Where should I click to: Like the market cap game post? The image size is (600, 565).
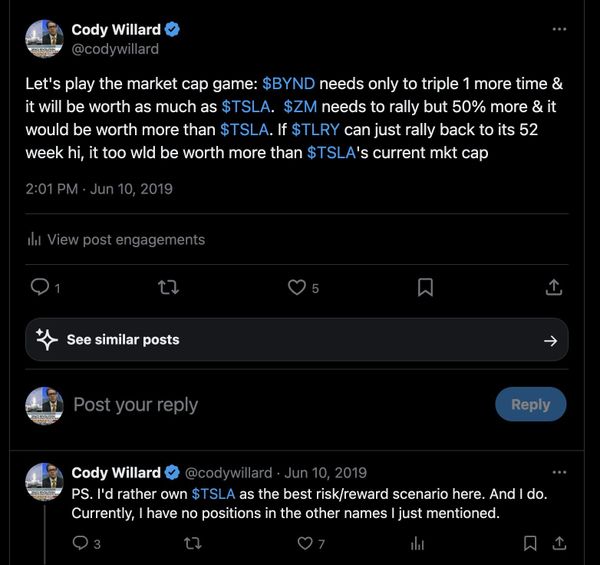pyautogui.click(x=297, y=287)
